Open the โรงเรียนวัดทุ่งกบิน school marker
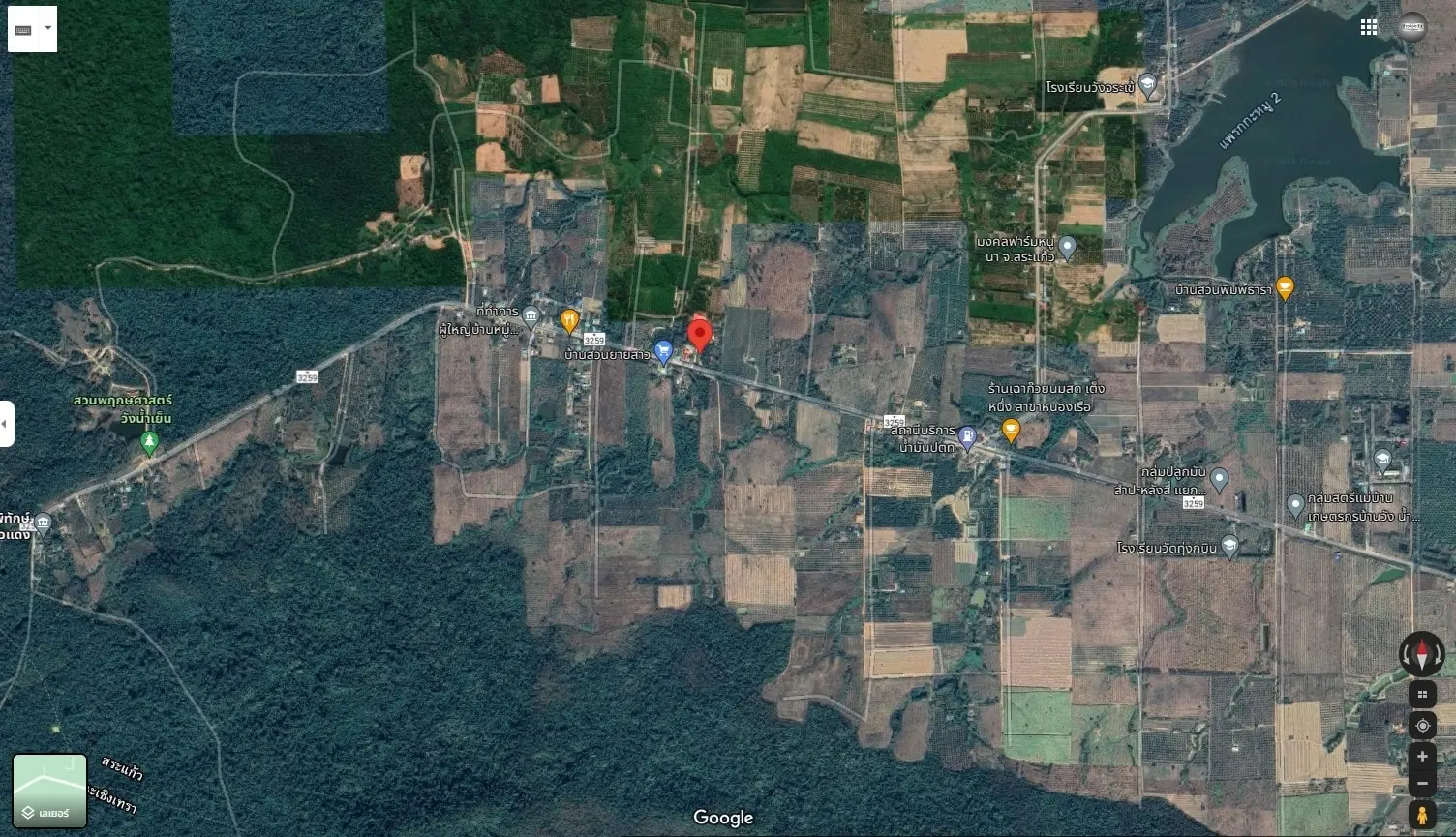The width and height of the screenshot is (1456, 837). 1229,547
